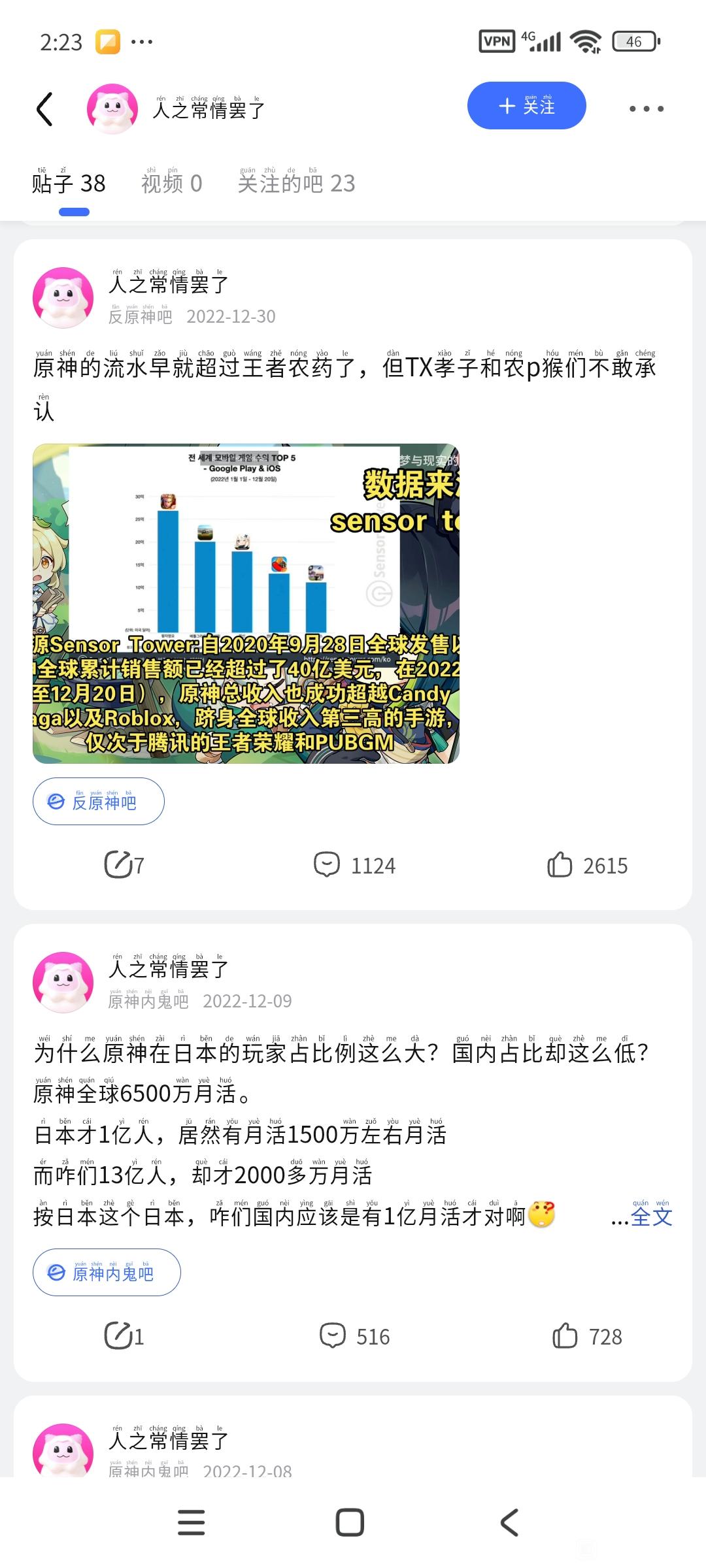Viewport: 706px width, 1568px height.
Task: Open the three-dot overflow menu
Action: tap(646, 108)
